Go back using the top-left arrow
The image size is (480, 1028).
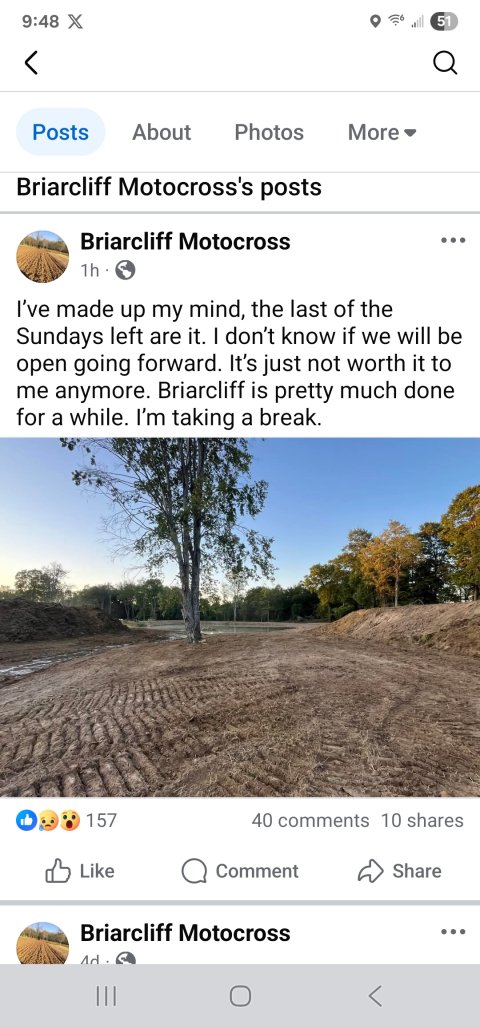pyautogui.click(x=31, y=63)
